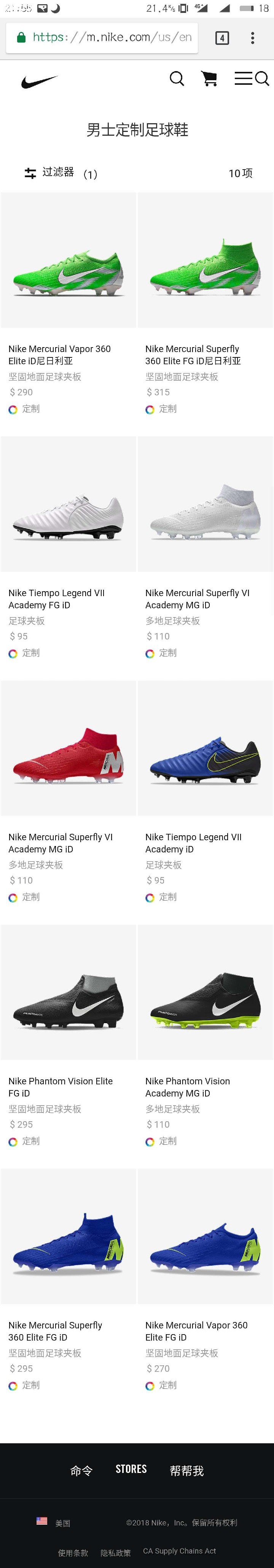The image size is (274, 1568).
Task: Tap the browser tab switcher showing 4
Action: tap(222, 38)
